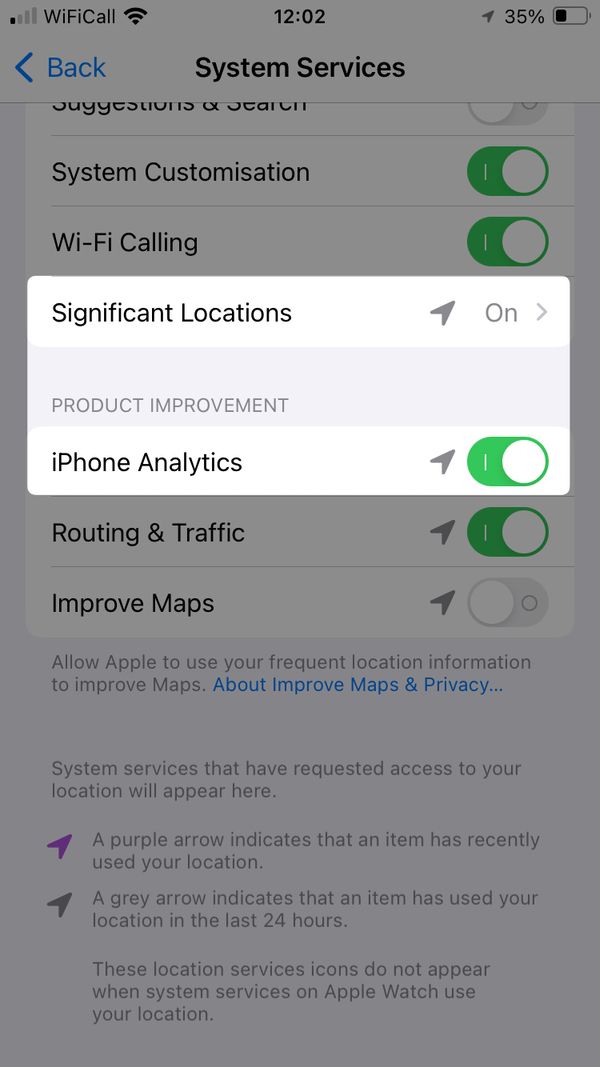Turn off iPhone Analytics

[x=507, y=462]
